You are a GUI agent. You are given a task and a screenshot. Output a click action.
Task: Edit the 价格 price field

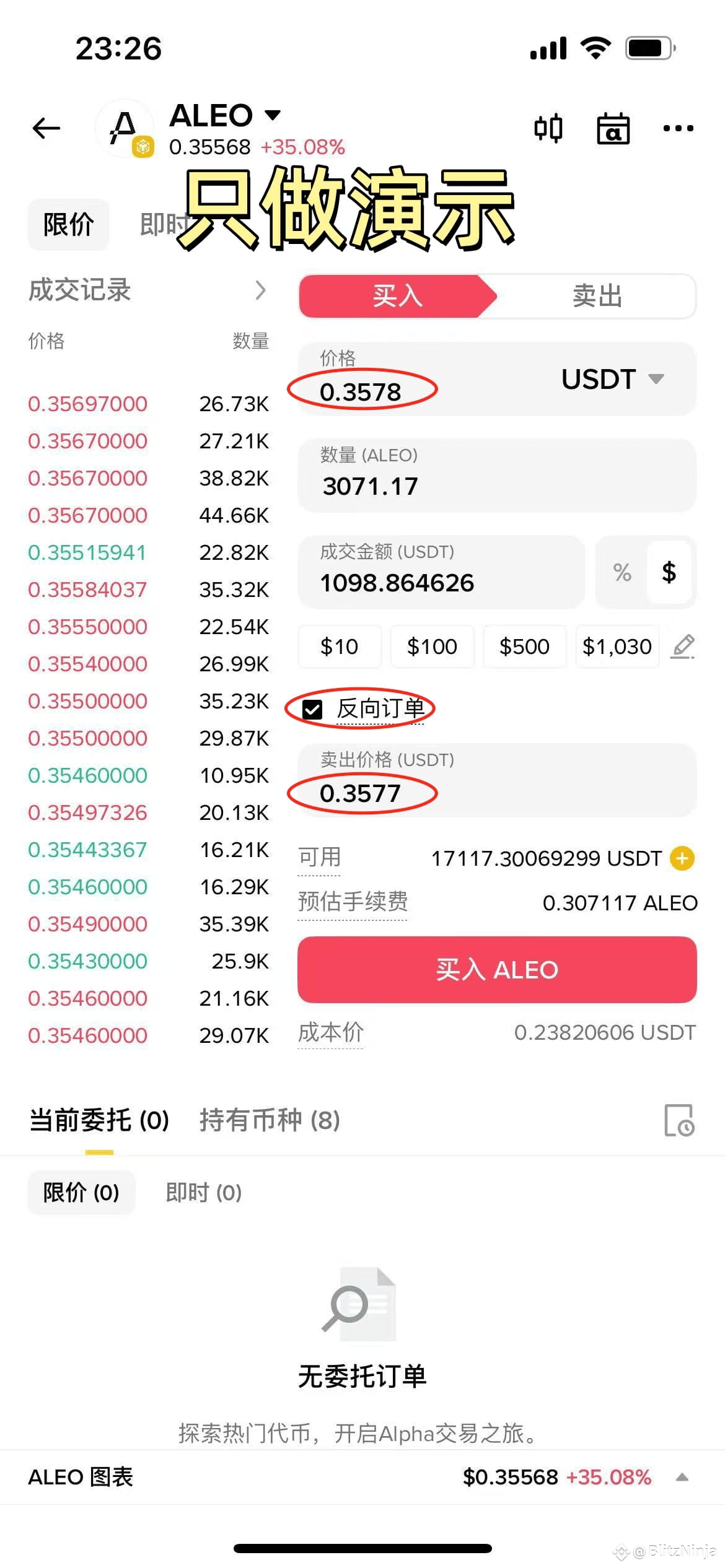pyautogui.click(x=428, y=379)
